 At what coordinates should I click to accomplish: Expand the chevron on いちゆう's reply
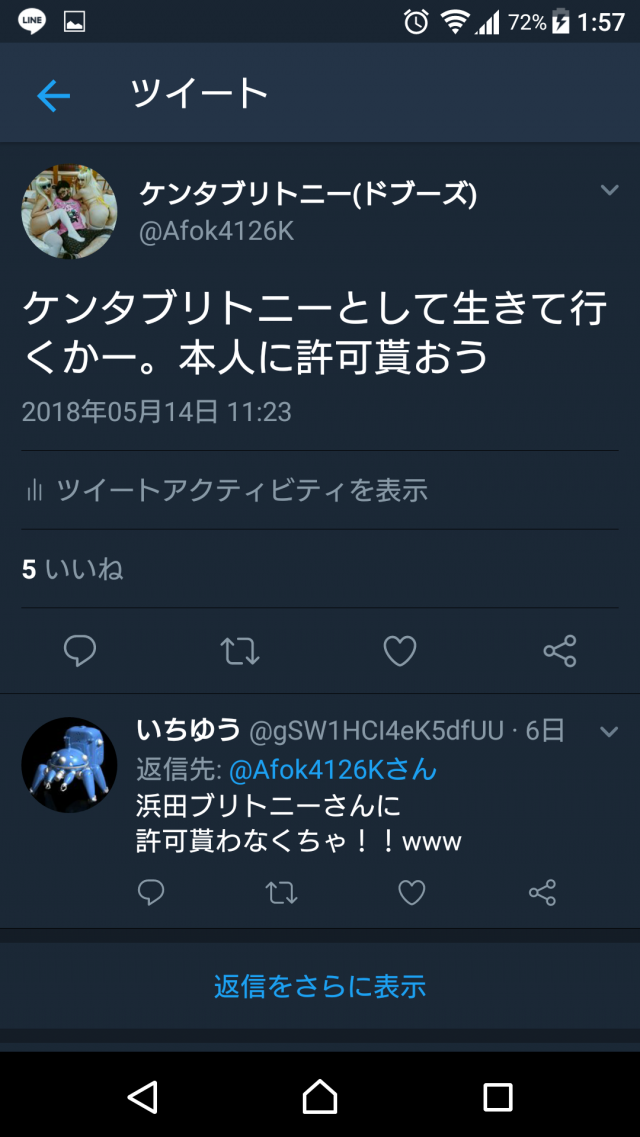click(609, 732)
